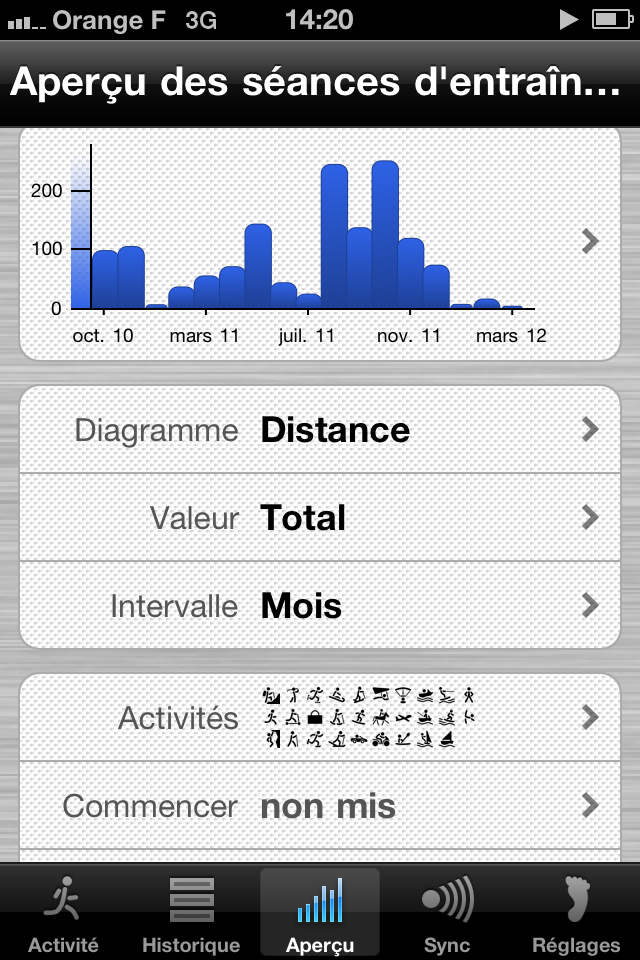640x960 pixels.
Task: Change the Diagramme setting from Distance
Action: 320,430
